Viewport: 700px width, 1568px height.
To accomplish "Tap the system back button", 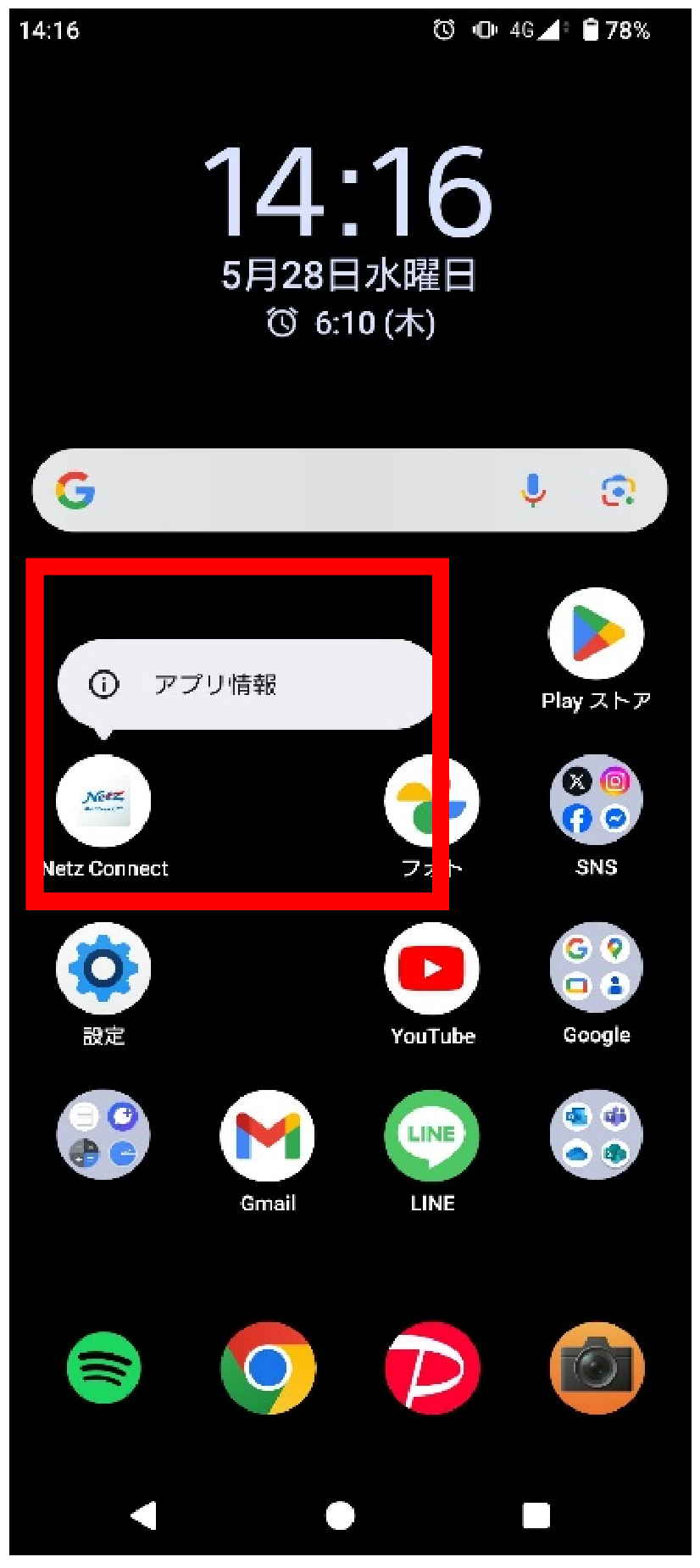I will 144,1515.
